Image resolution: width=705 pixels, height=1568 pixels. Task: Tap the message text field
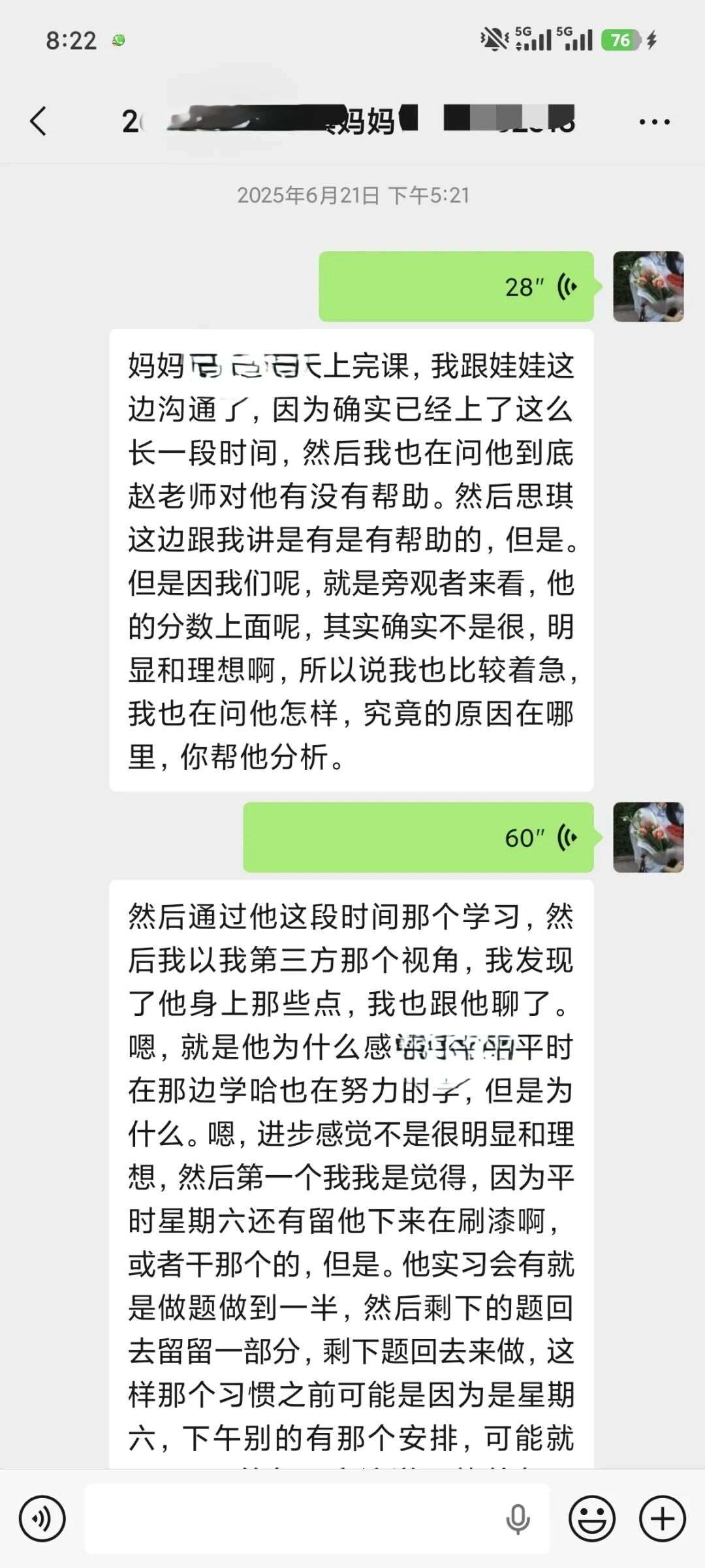[x=294, y=1518]
